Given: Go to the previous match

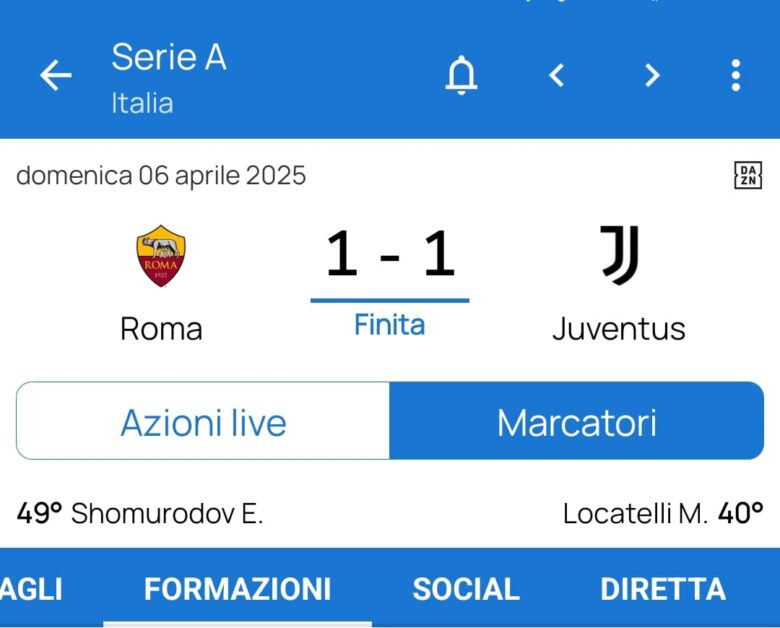Looking at the screenshot, I should click(557, 75).
